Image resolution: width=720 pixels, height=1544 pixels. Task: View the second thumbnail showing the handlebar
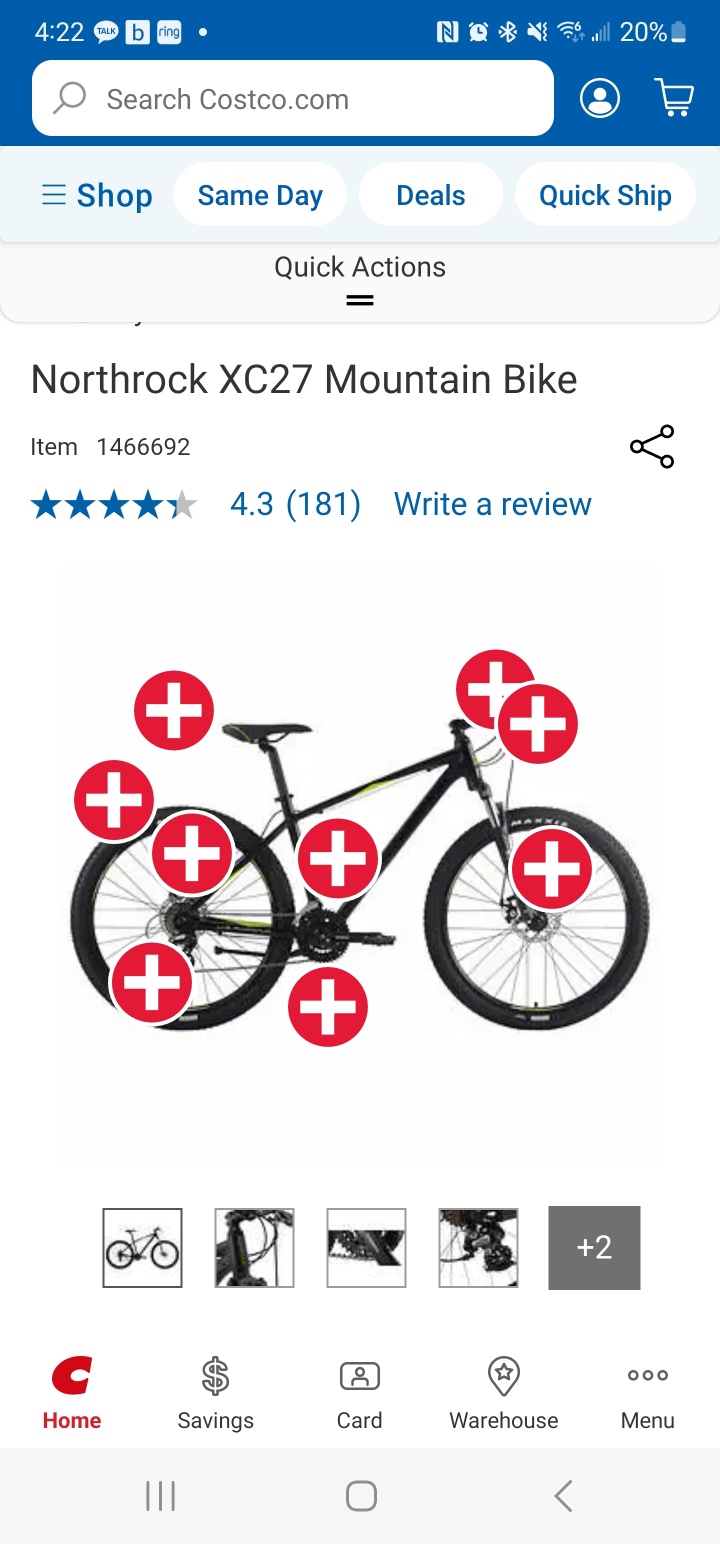click(254, 1247)
